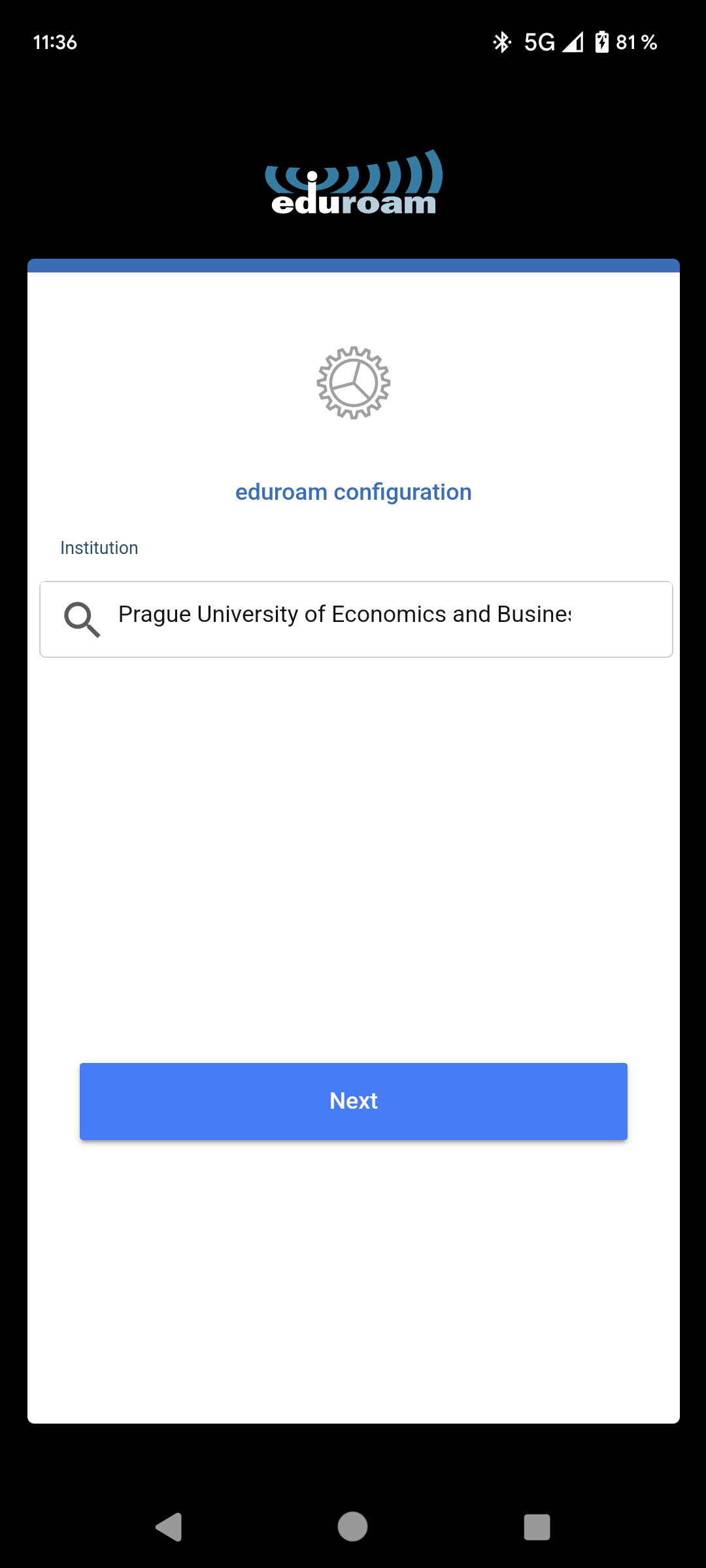The height and width of the screenshot is (1568, 706).
Task: Continue with the Next button
Action: pos(353,1101)
